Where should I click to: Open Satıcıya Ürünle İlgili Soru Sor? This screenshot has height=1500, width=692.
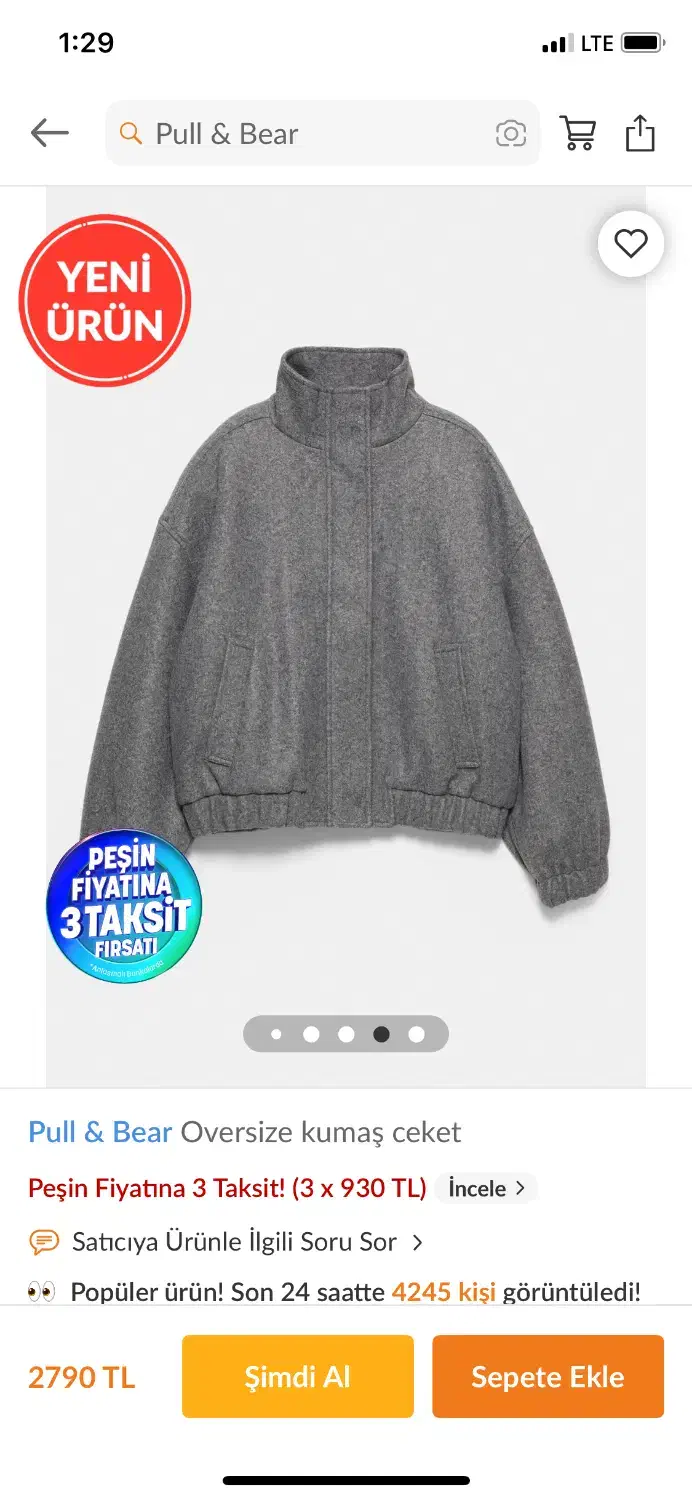tap(235, 1242)
